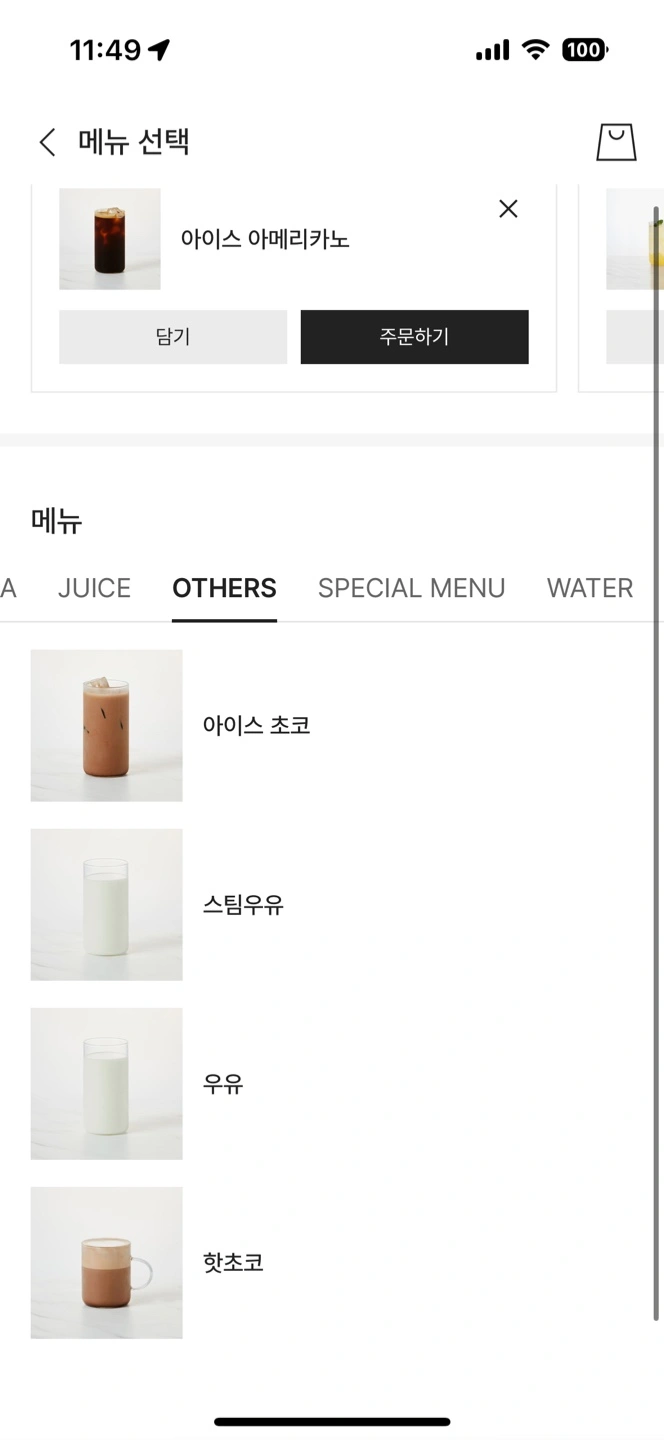Open the shopping bag cart
The width and height of the screenshot is (664, 1440).
616,142
